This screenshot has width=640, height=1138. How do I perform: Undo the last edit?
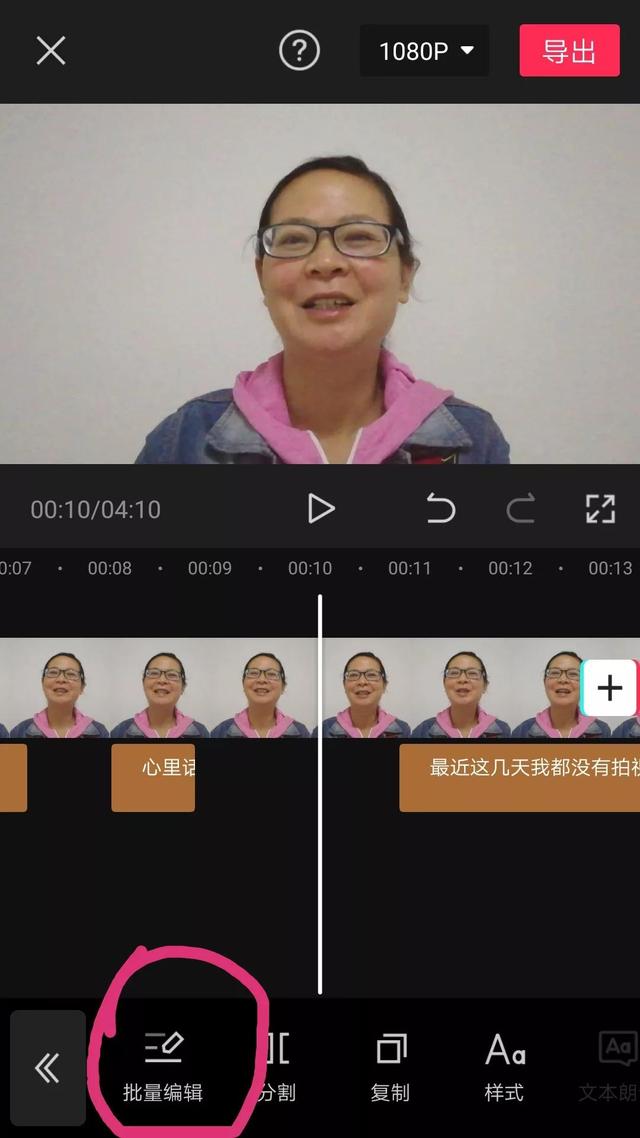440,509
